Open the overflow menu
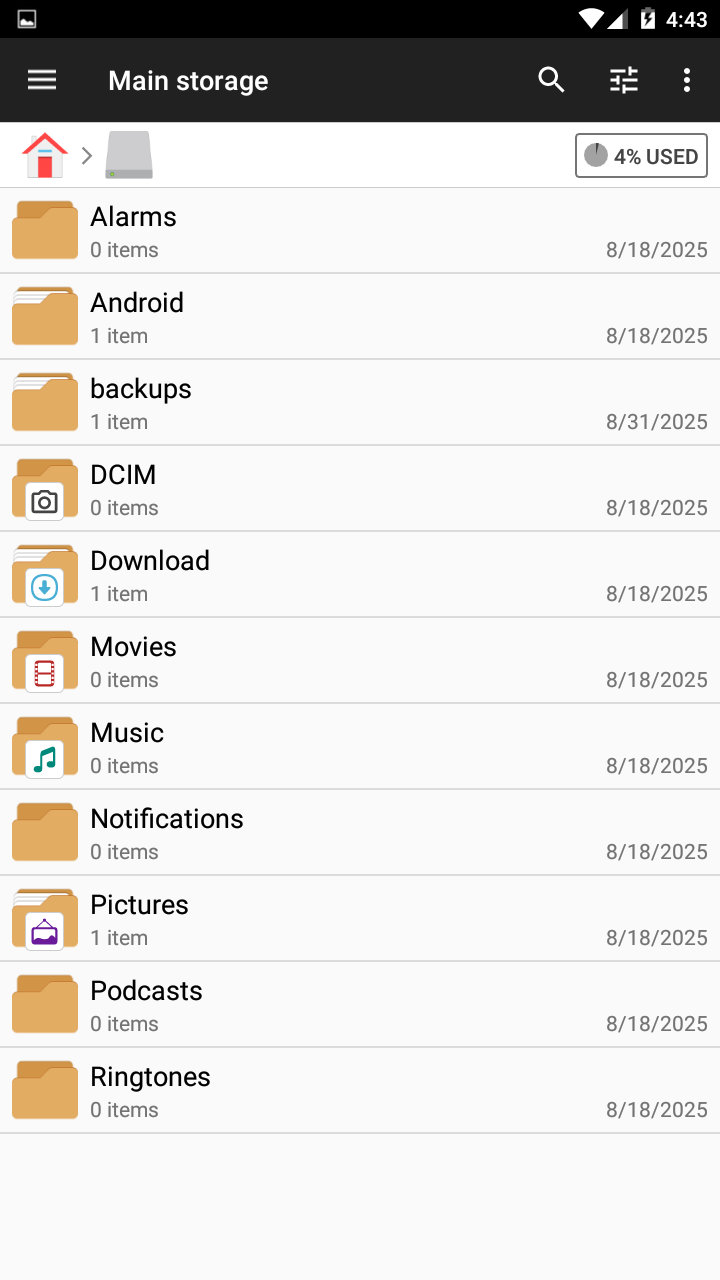This screenshot has height=1280, width=720. coord(686,80)
